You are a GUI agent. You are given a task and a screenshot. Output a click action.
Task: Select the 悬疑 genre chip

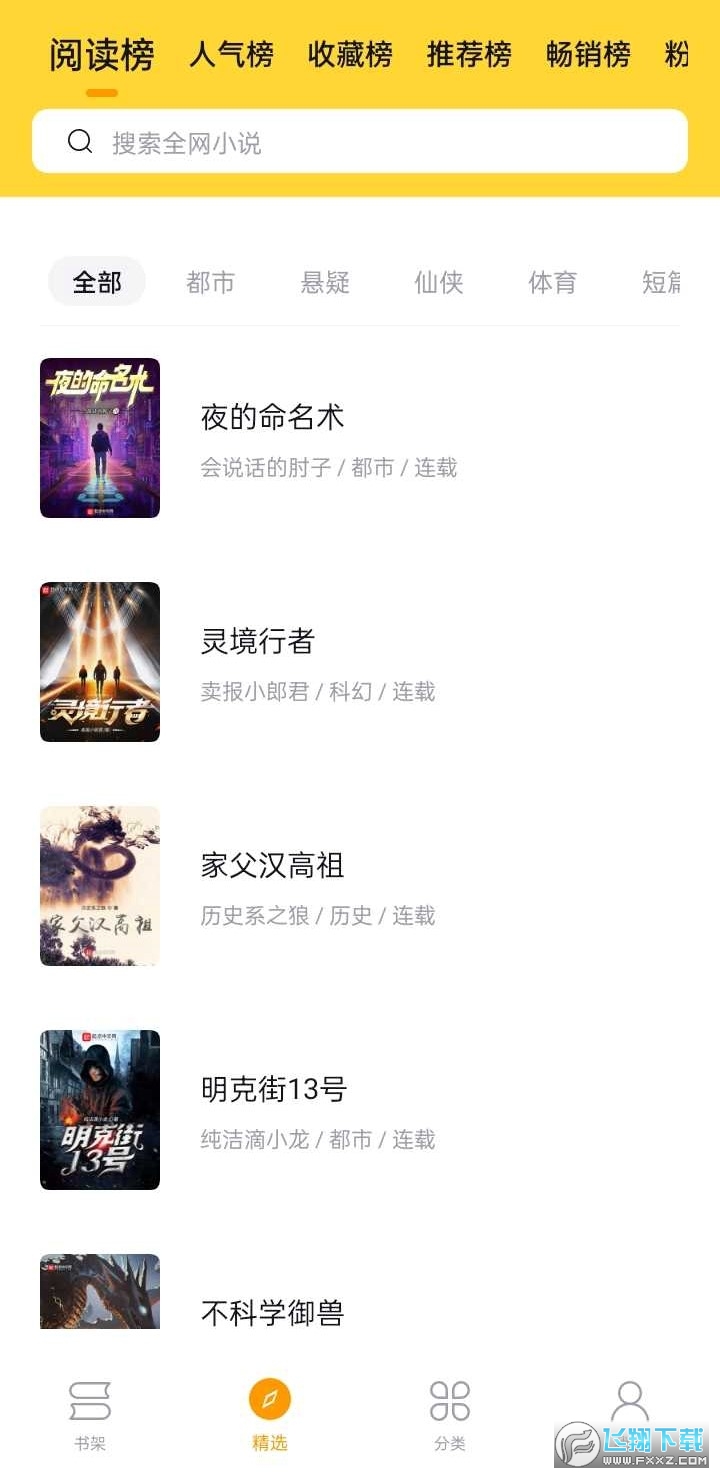click(324, 281)
